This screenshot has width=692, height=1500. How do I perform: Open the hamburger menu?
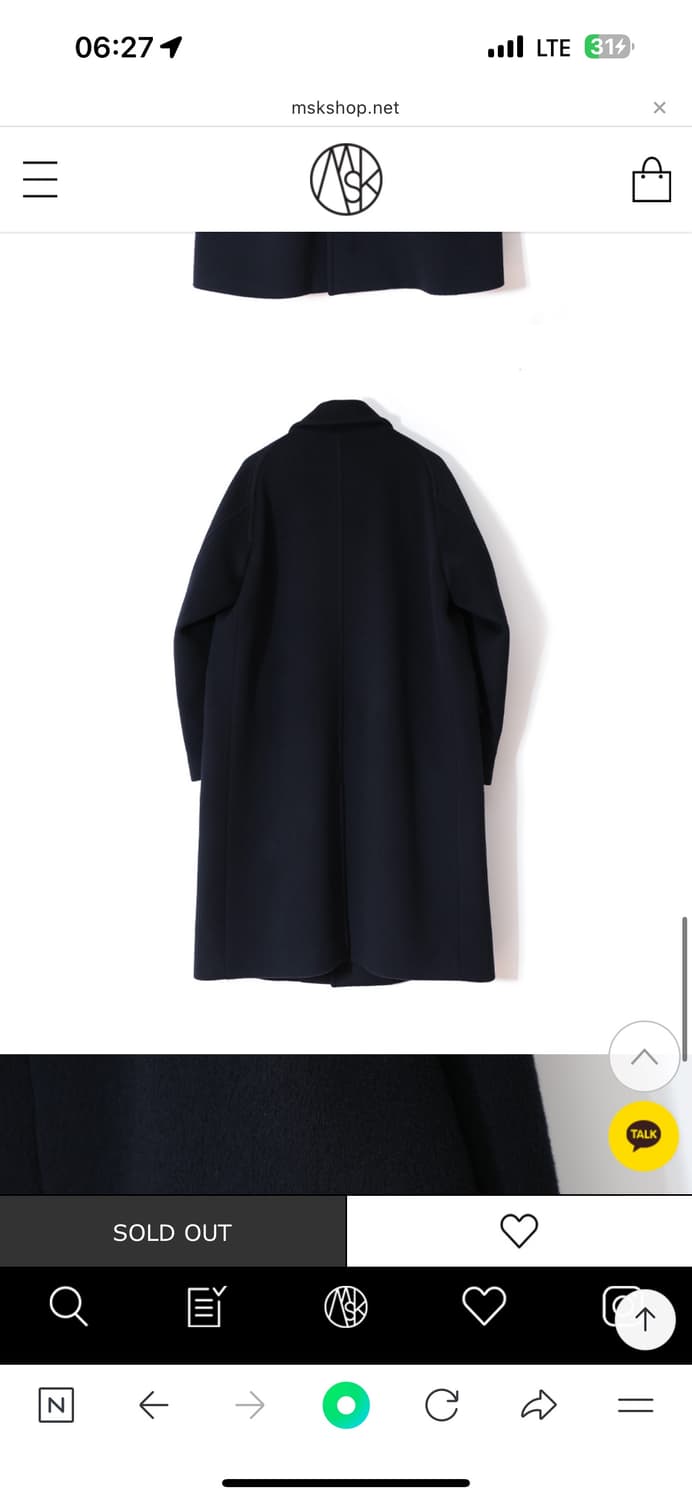pyautogui.click(x=40, y=180)
